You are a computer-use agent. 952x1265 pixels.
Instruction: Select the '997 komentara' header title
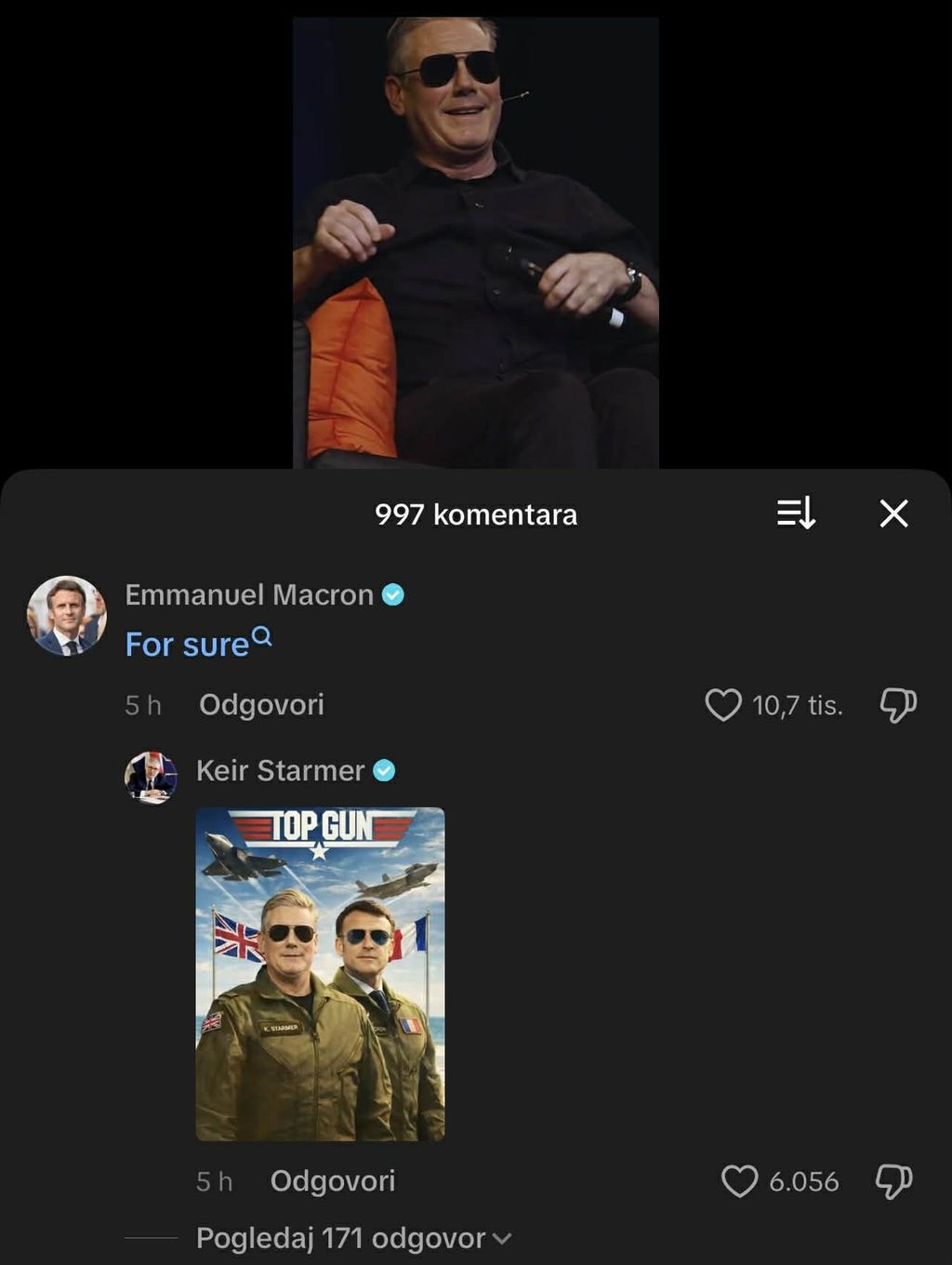(476, 514)
